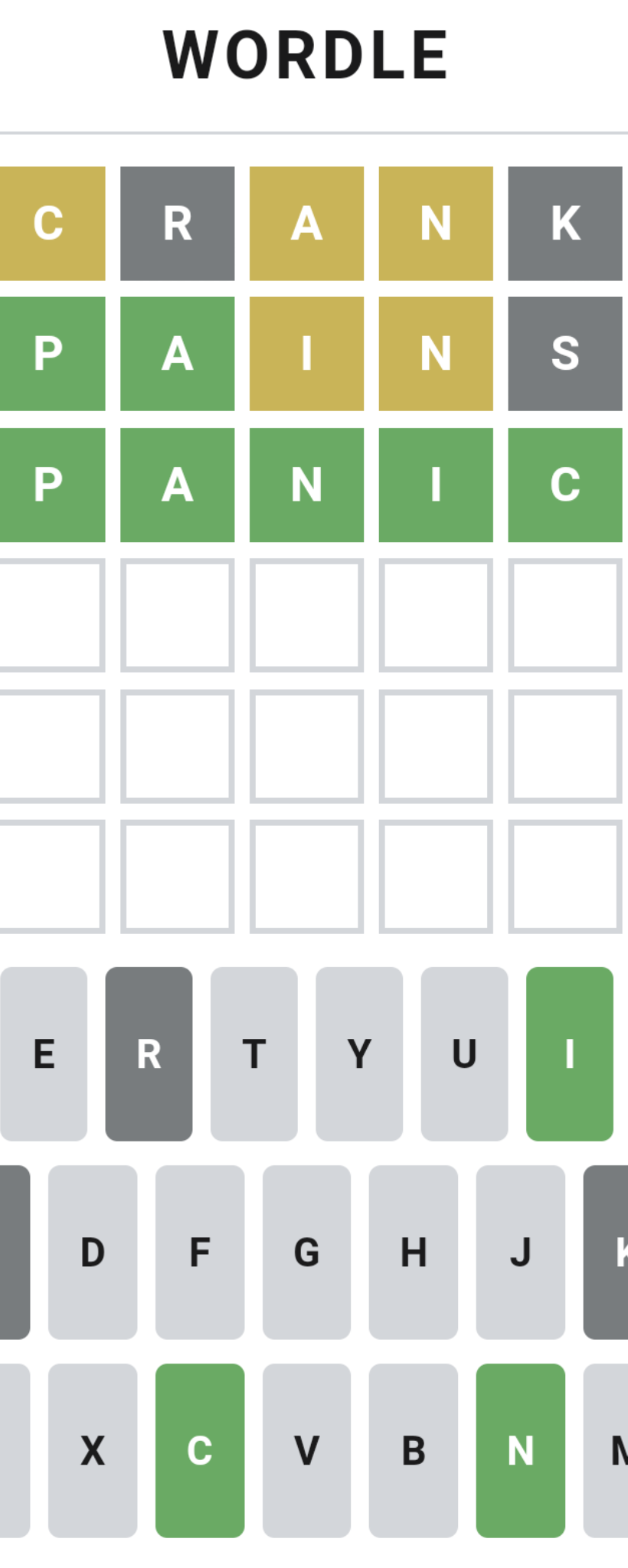The image size is (628, 1568).
Task: Select the green N key
Action: click(520, 1450)
